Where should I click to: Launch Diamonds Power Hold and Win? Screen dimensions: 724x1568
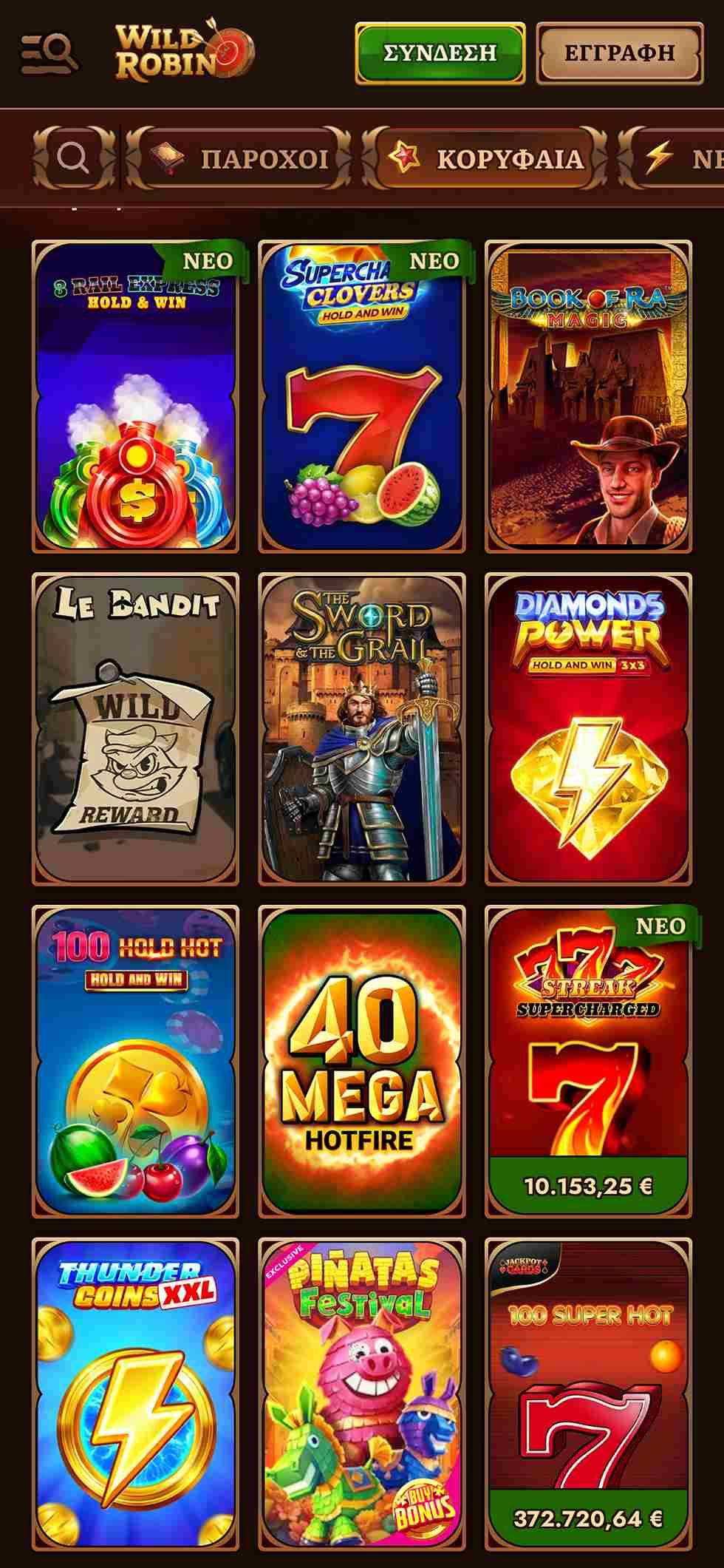click(588, 729)
